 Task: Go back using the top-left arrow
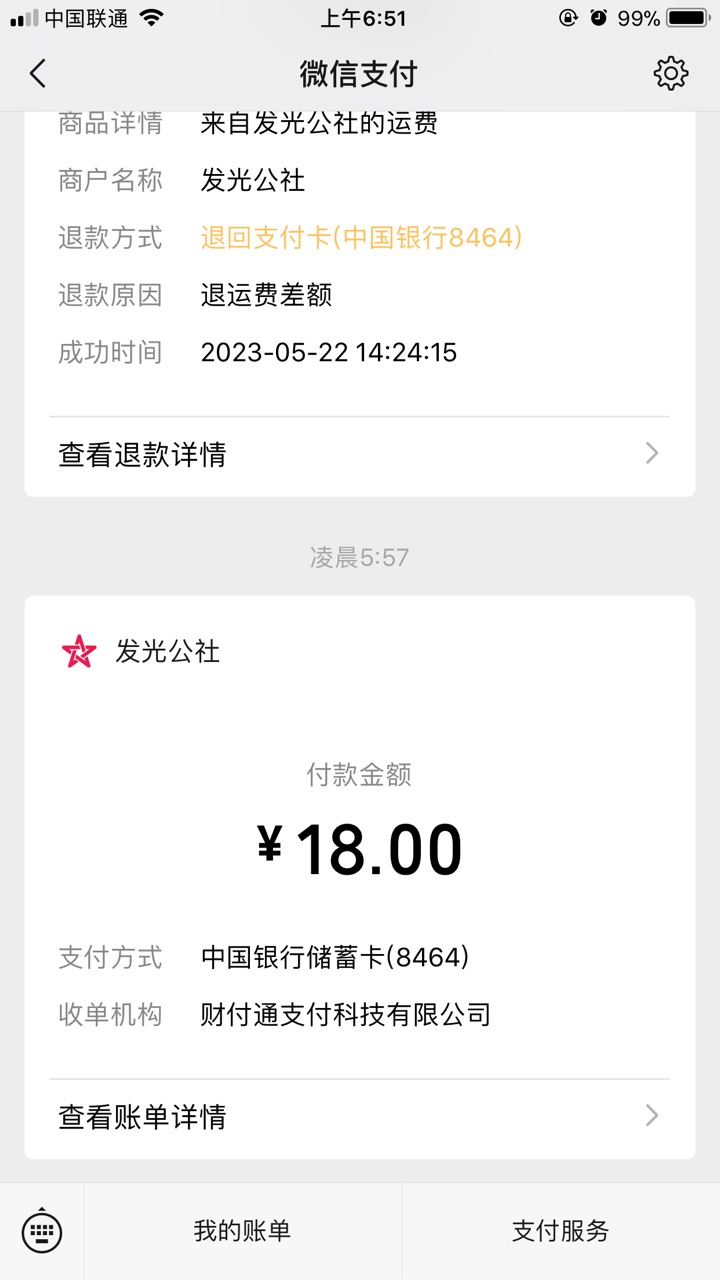click(x=38, y=73)
